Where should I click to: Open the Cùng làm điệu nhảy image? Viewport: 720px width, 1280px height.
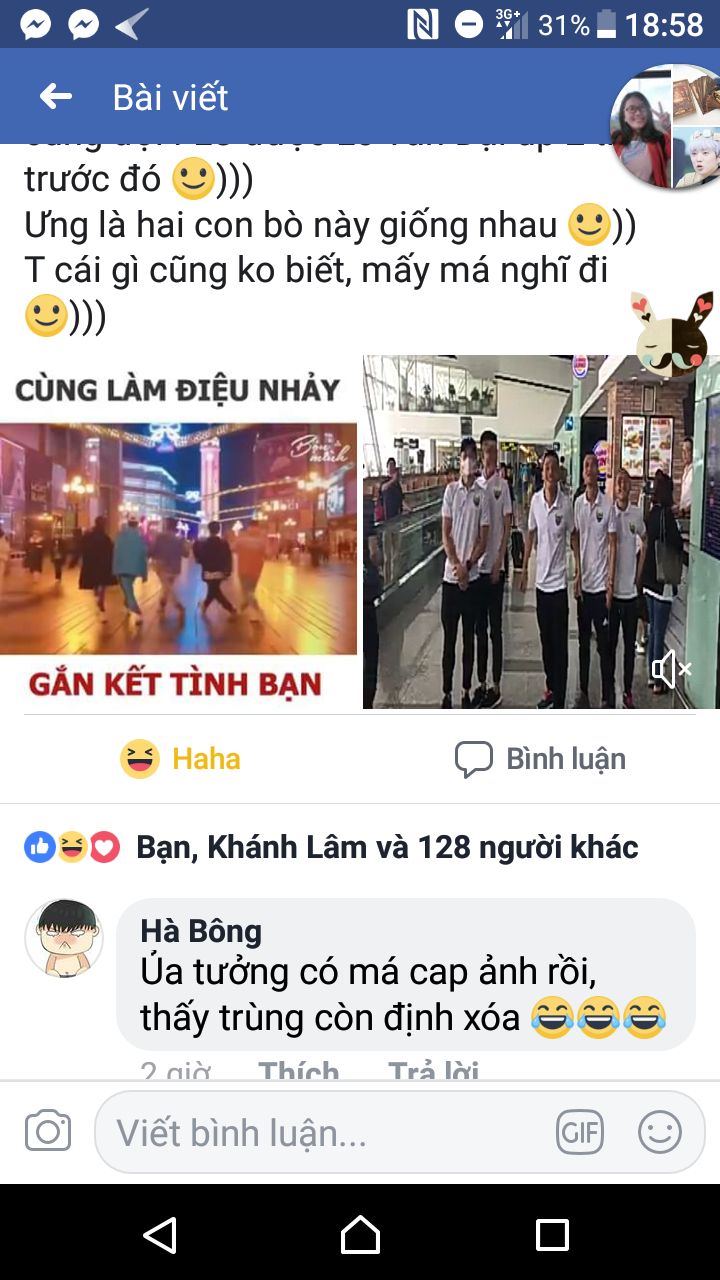[178, 532]
